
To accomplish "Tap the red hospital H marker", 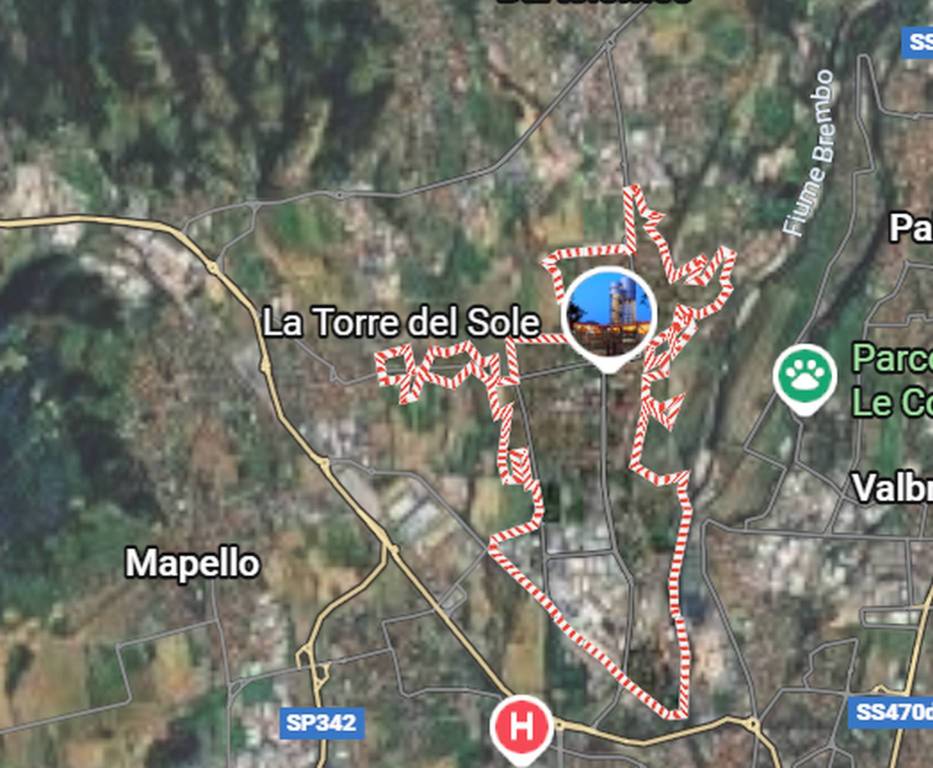I will [521, 727].
